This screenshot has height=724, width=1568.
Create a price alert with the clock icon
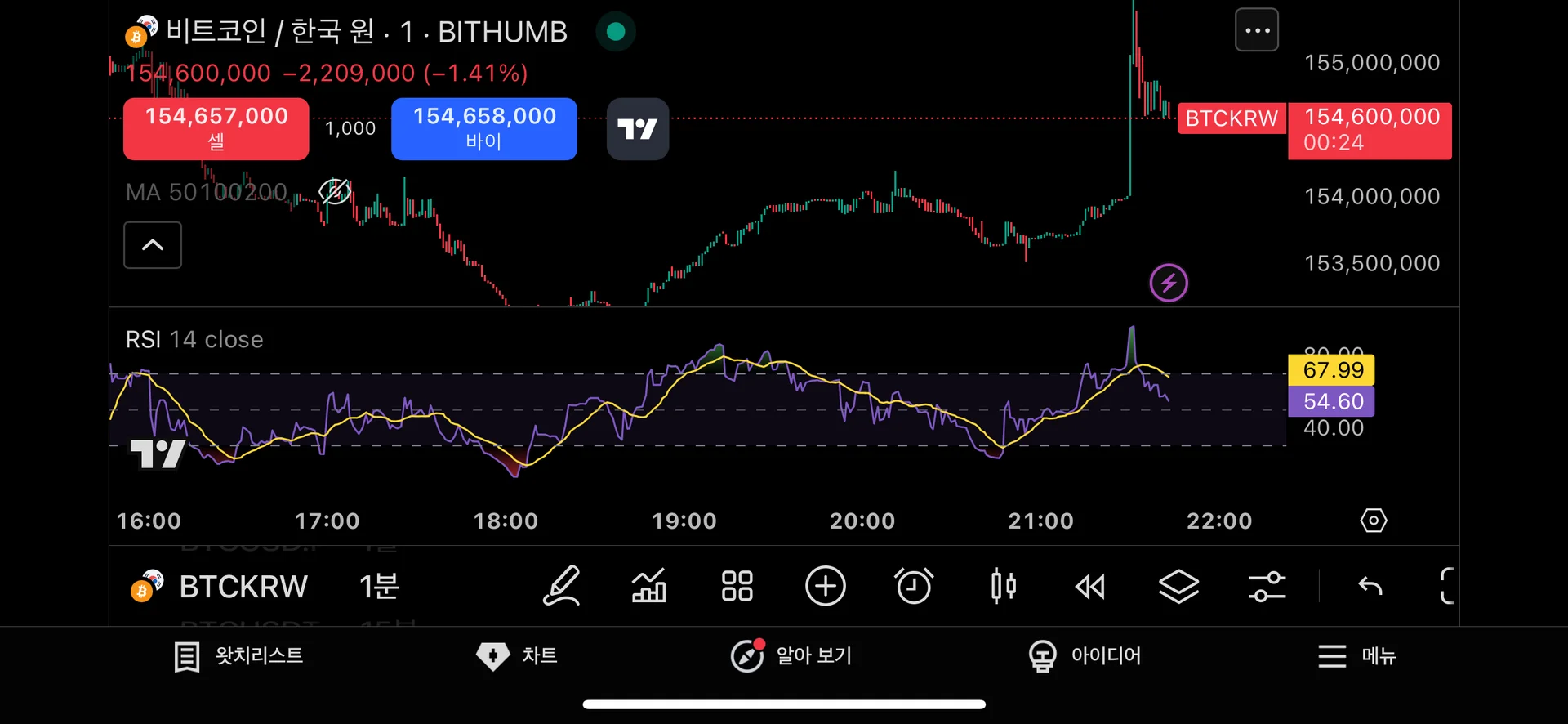(x=913, y=587)
